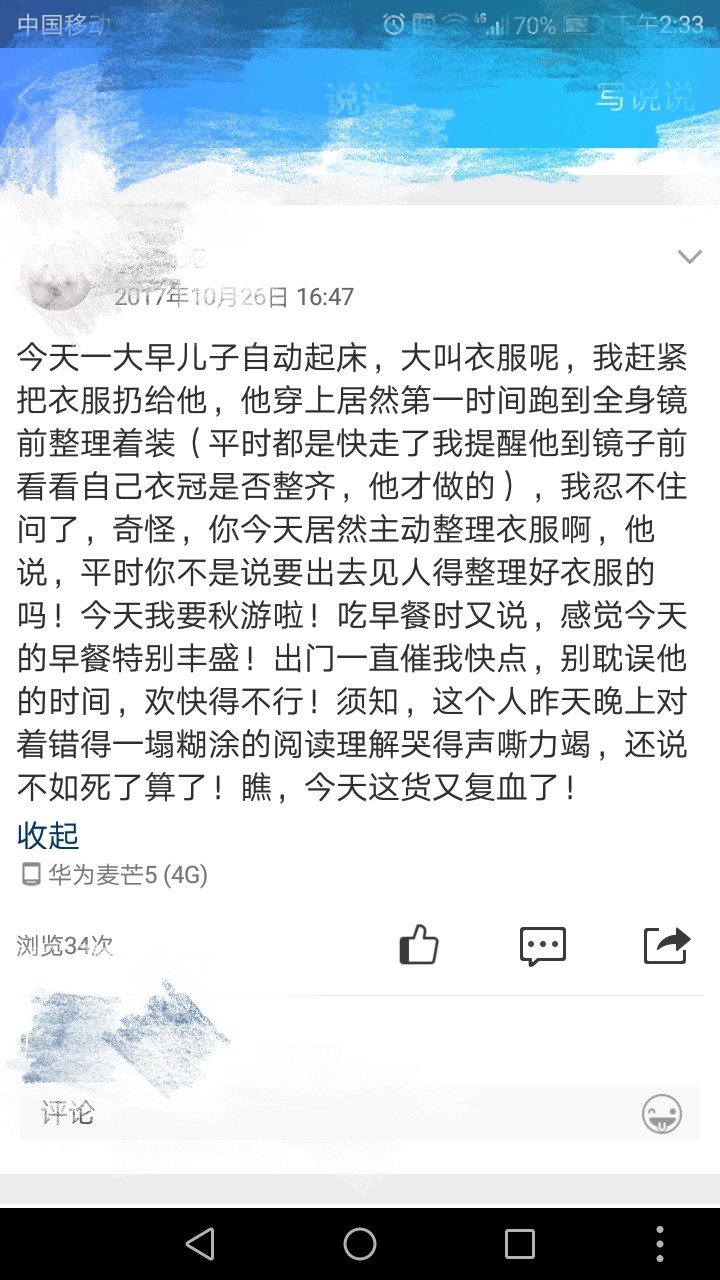Open the comment bubble icon
Image resolution: width=720 pixels, height=1280 pixels.
[x=543, y=945]
